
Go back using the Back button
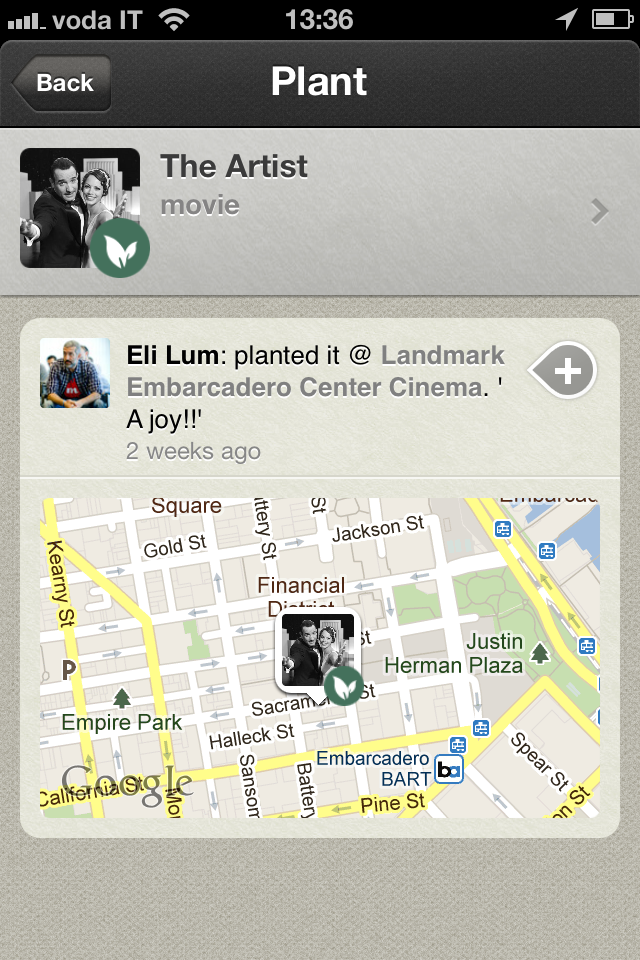pos(62,83)
